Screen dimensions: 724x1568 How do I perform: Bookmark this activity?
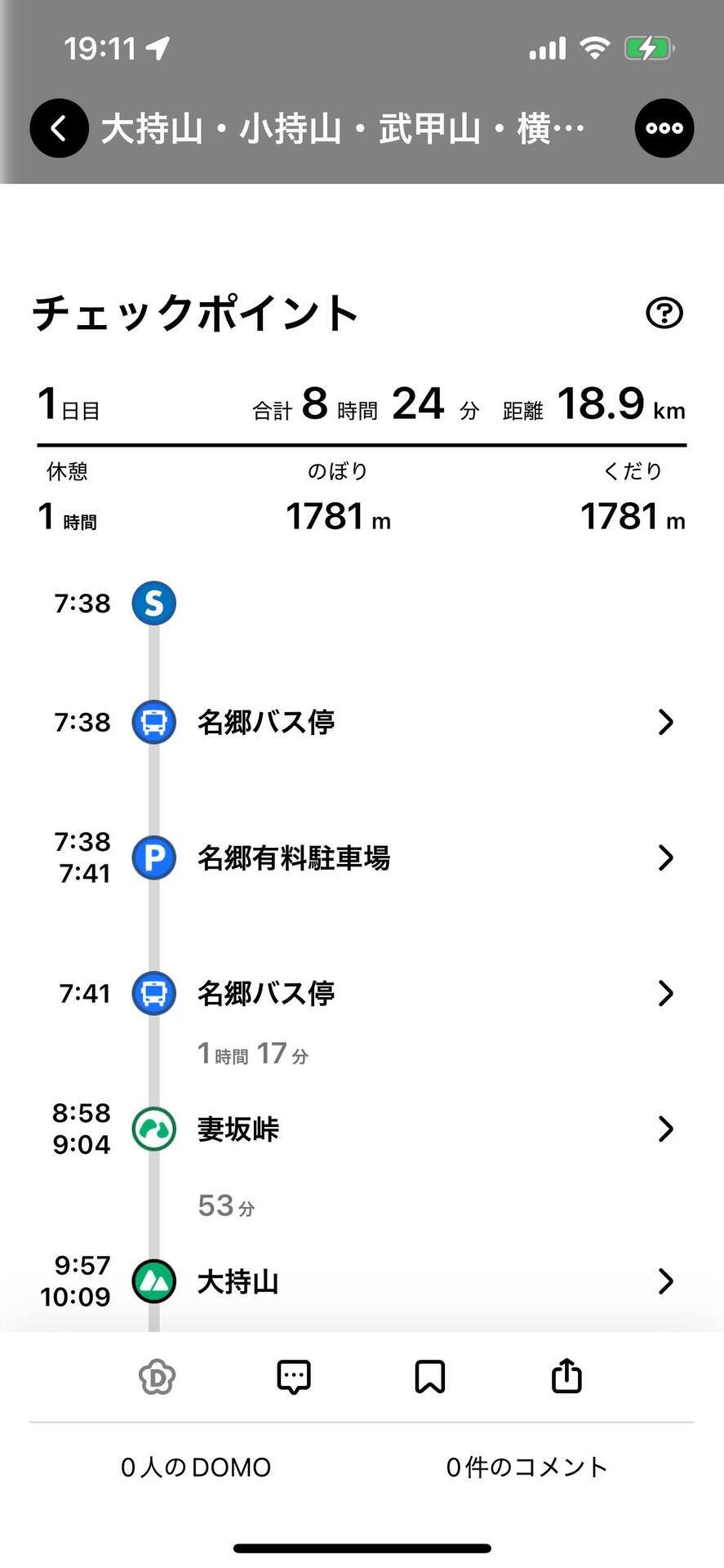pyautogui.click(x=430, y=1377)
